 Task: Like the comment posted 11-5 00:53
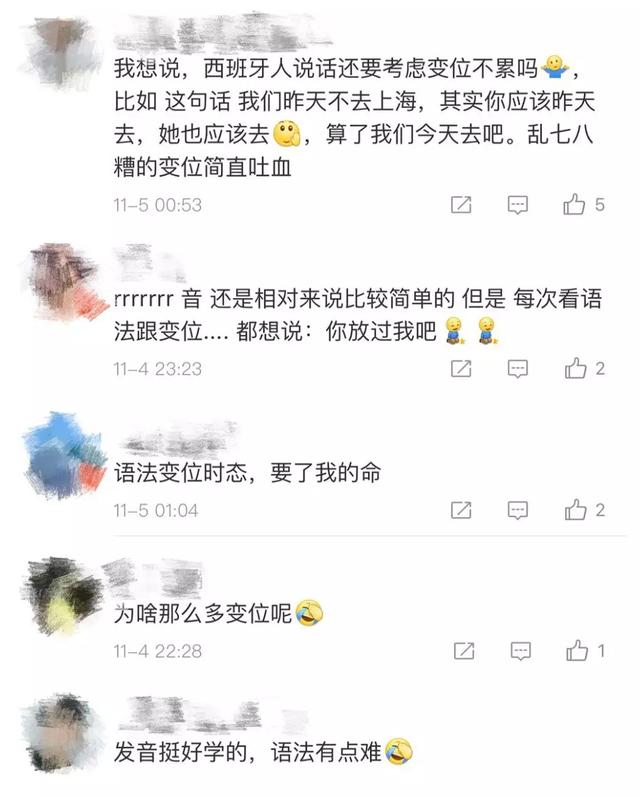(x=575, y=205)
